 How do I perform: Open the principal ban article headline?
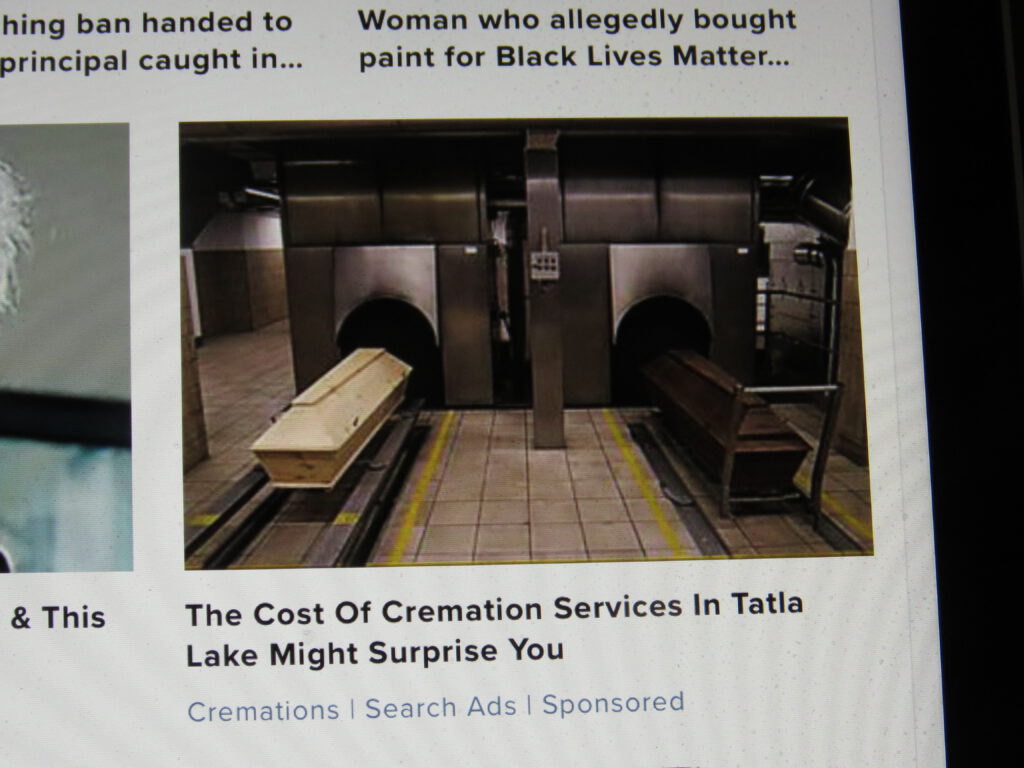click(150, 42)
